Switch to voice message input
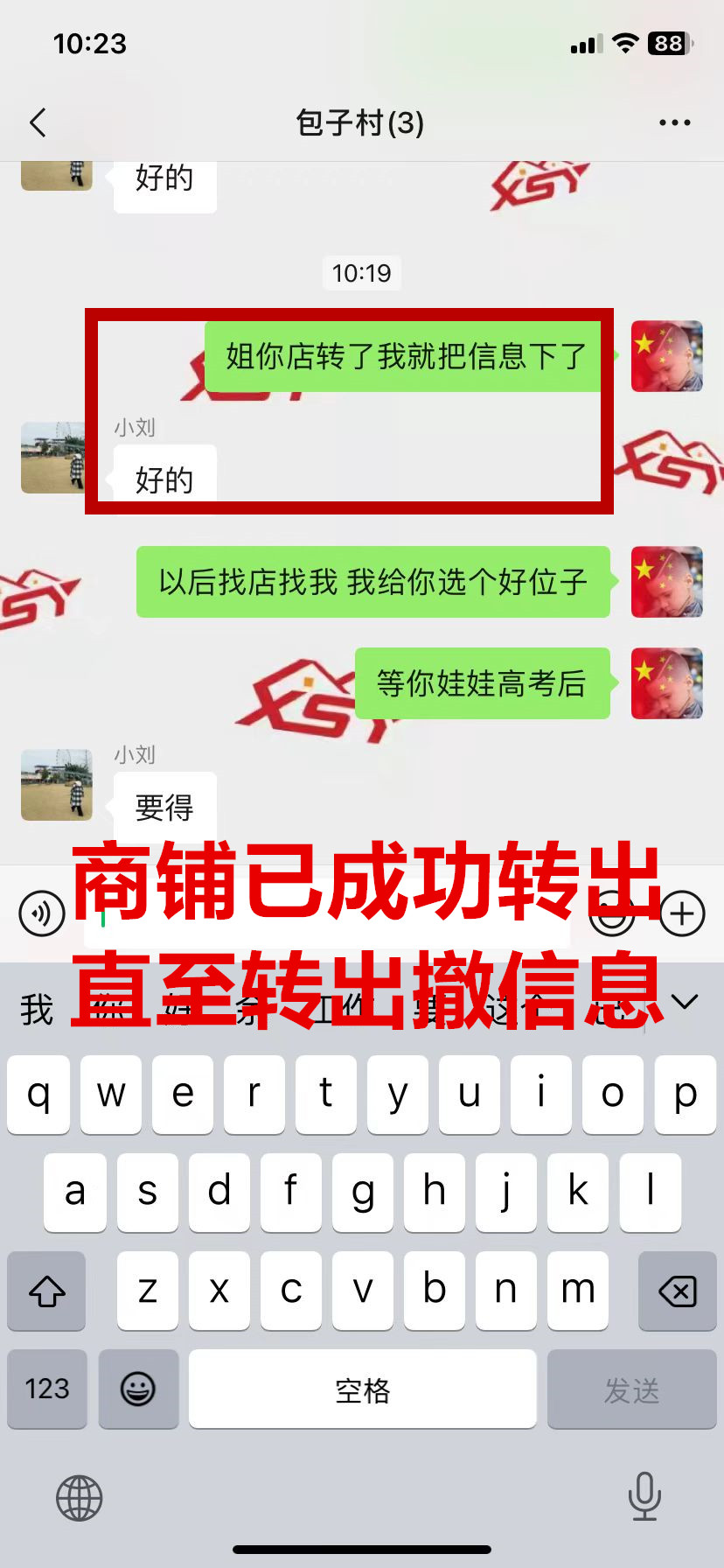The height and width of the screenshot is (1568, 724). [x=41, y=913]
